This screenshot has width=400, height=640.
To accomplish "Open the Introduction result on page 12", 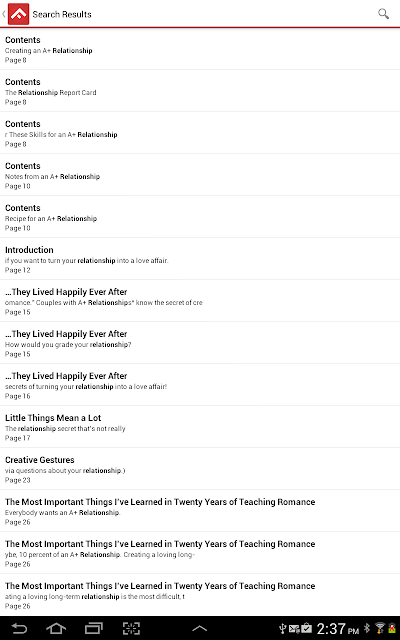I will tap(200, 259).
